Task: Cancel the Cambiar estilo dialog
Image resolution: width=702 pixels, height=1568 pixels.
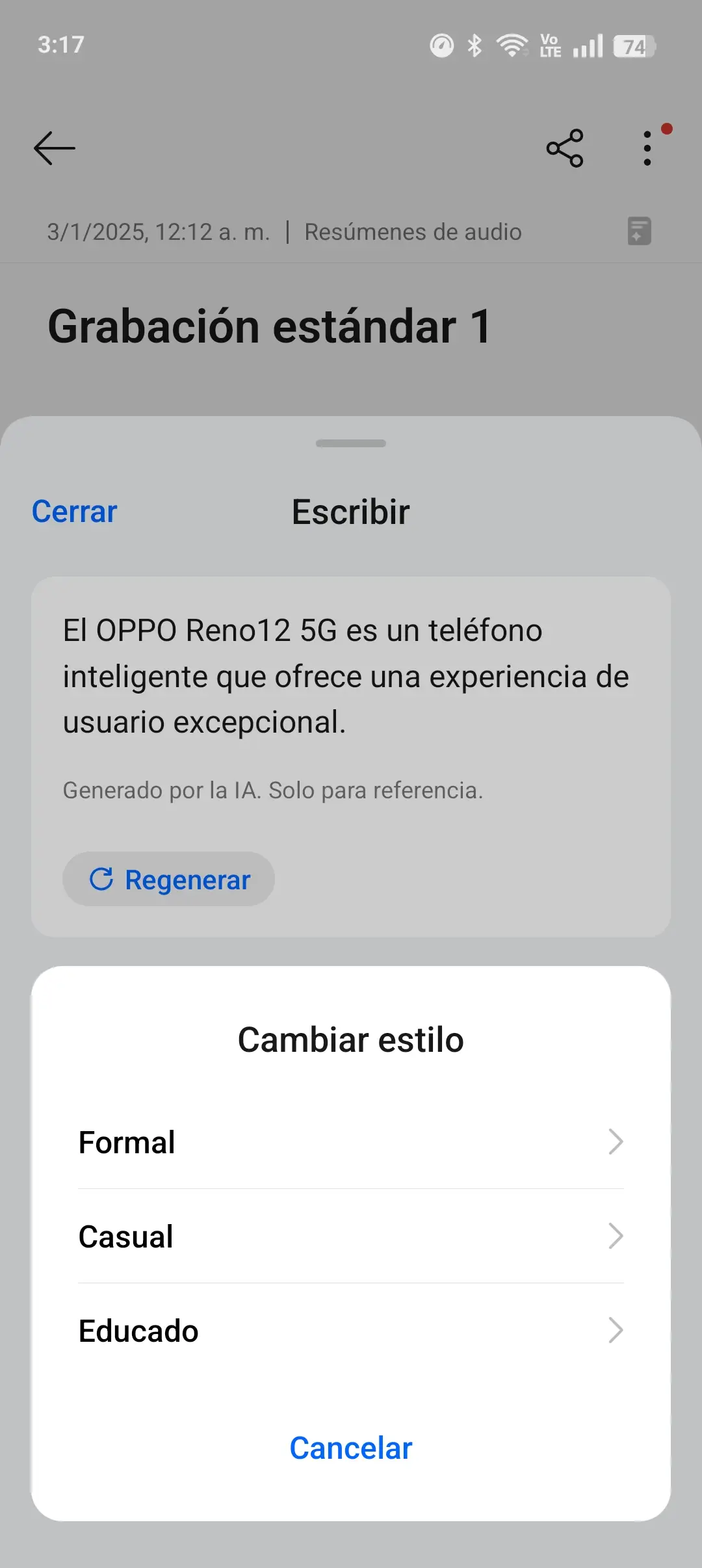Action: [351, 1448]
